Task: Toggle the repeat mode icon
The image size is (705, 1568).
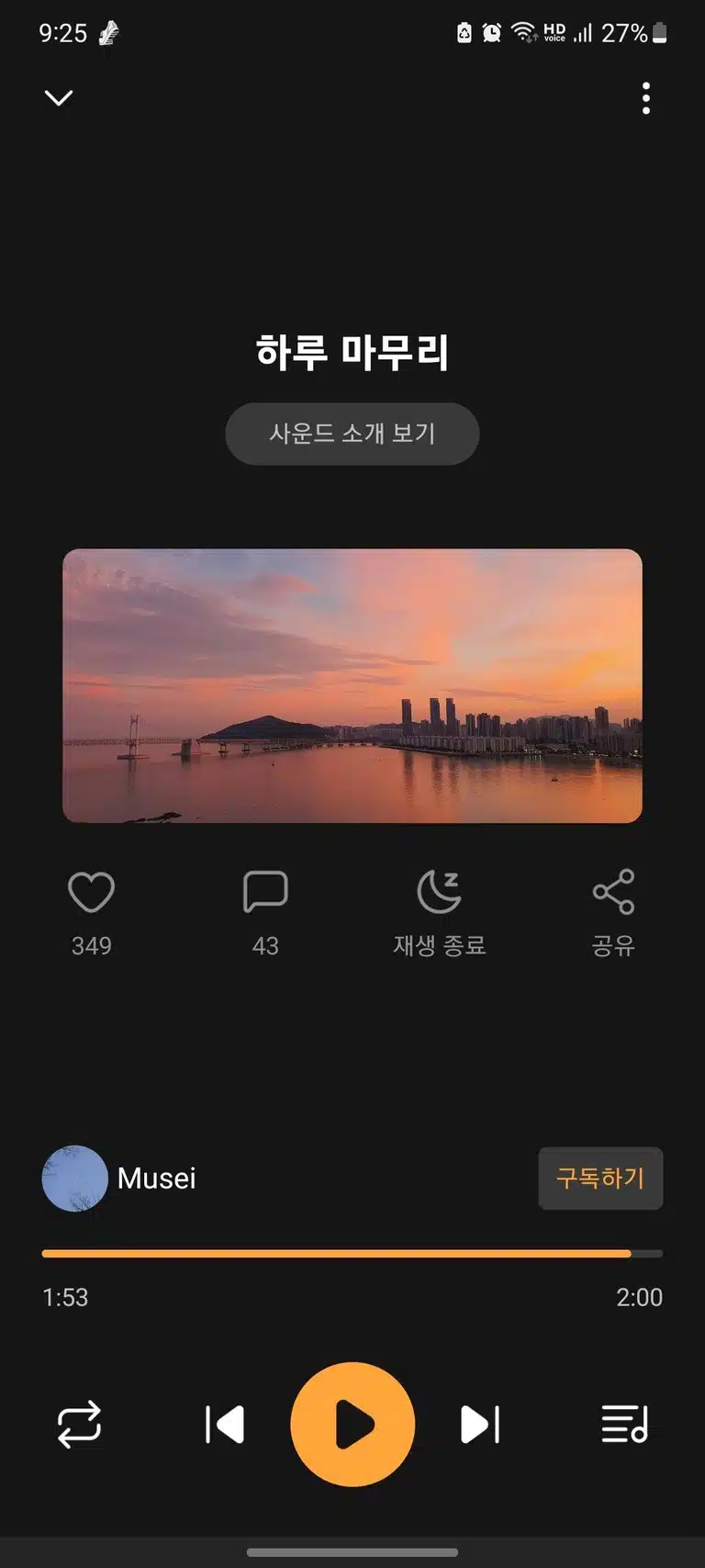Action: tap(79, 1425)
